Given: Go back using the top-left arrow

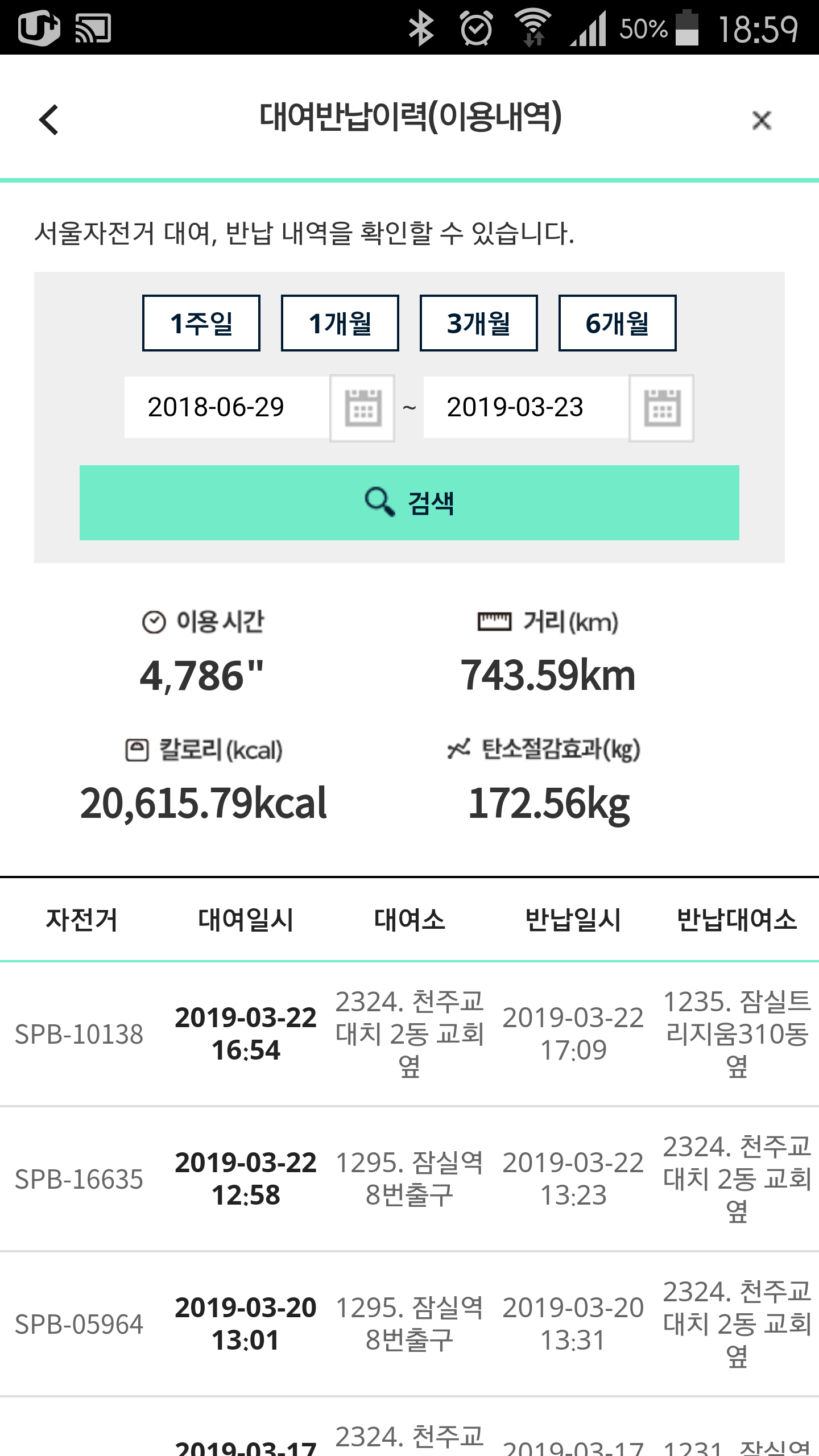Looking at the screenshot, I should [49, 120].
